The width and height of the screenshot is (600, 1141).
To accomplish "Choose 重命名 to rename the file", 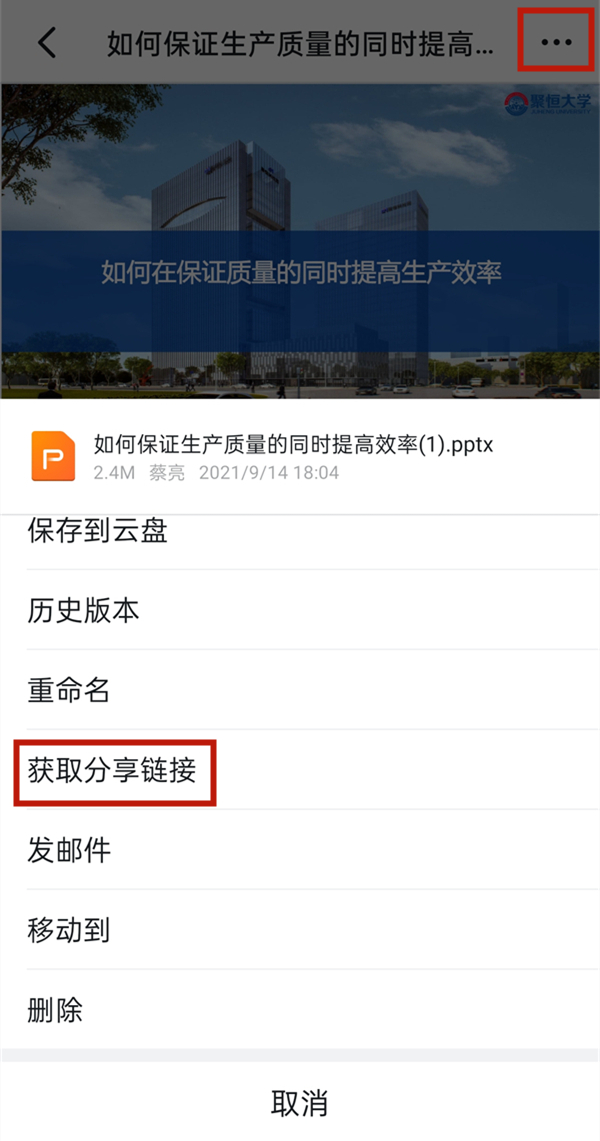I will (x=68, y=691).
